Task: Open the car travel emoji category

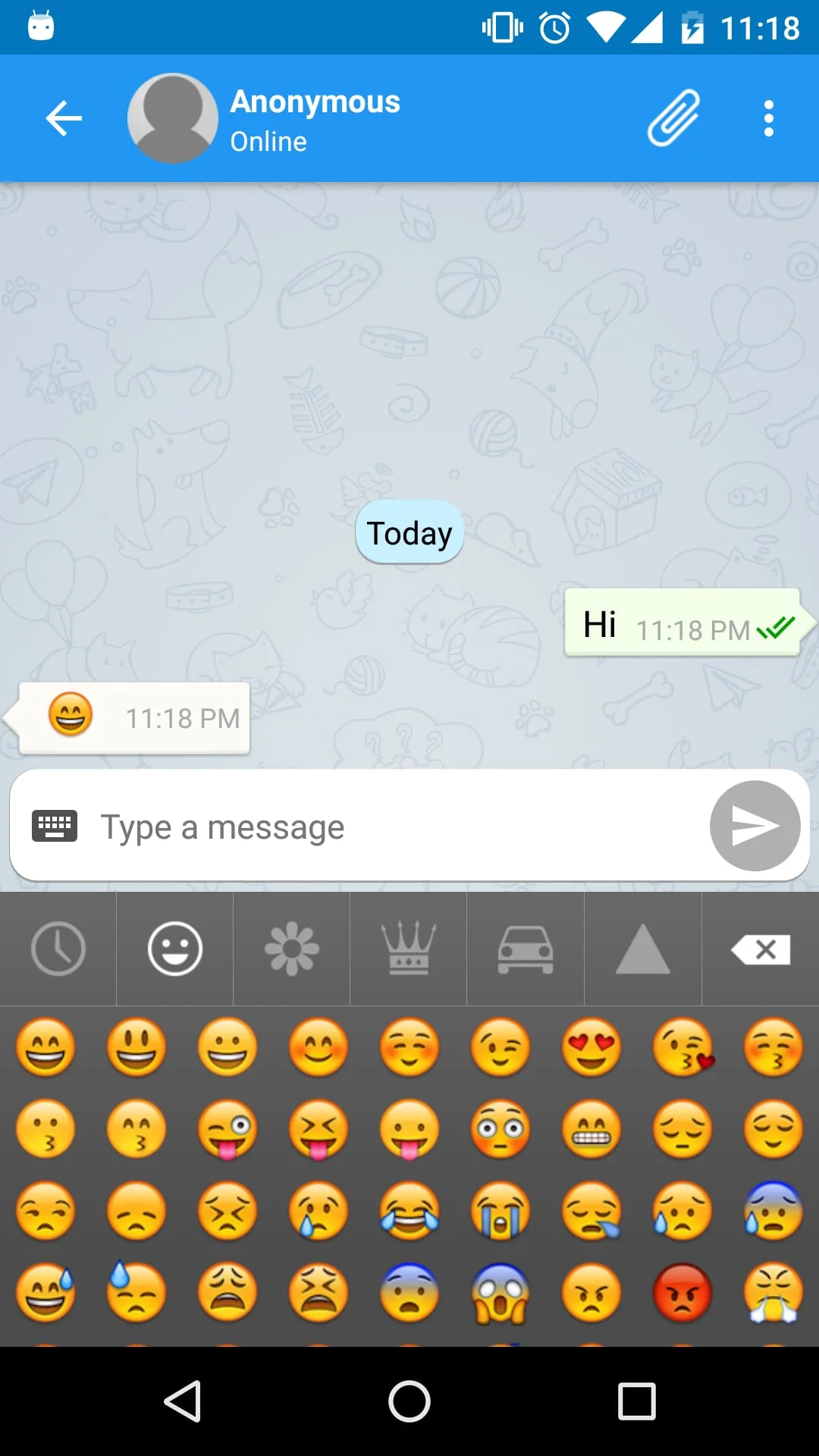Action: pos(526,949)
